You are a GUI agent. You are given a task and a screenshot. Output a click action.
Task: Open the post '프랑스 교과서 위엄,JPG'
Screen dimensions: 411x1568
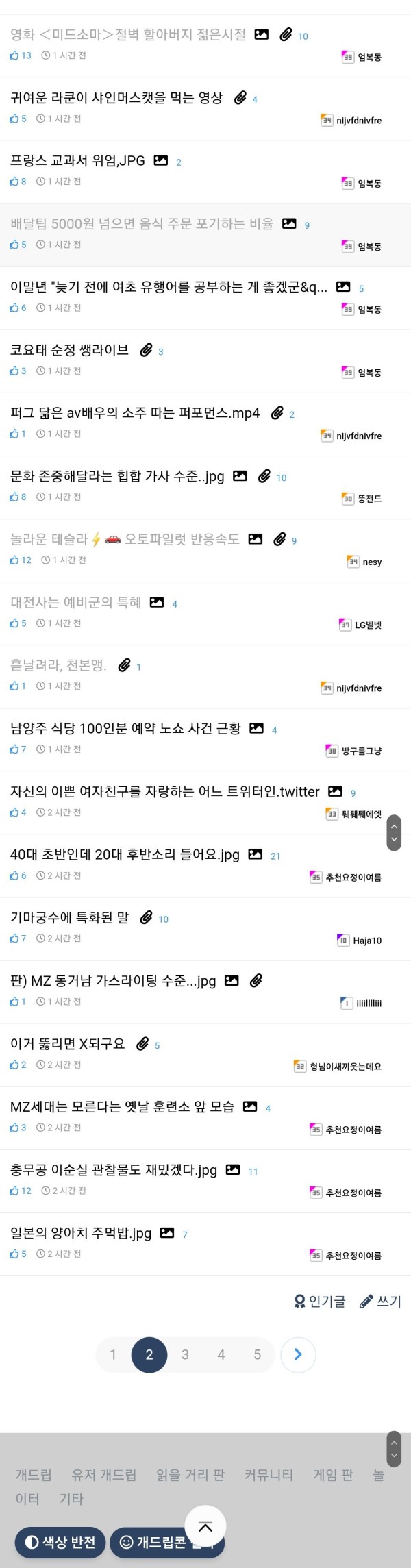(x=77, y=161)
